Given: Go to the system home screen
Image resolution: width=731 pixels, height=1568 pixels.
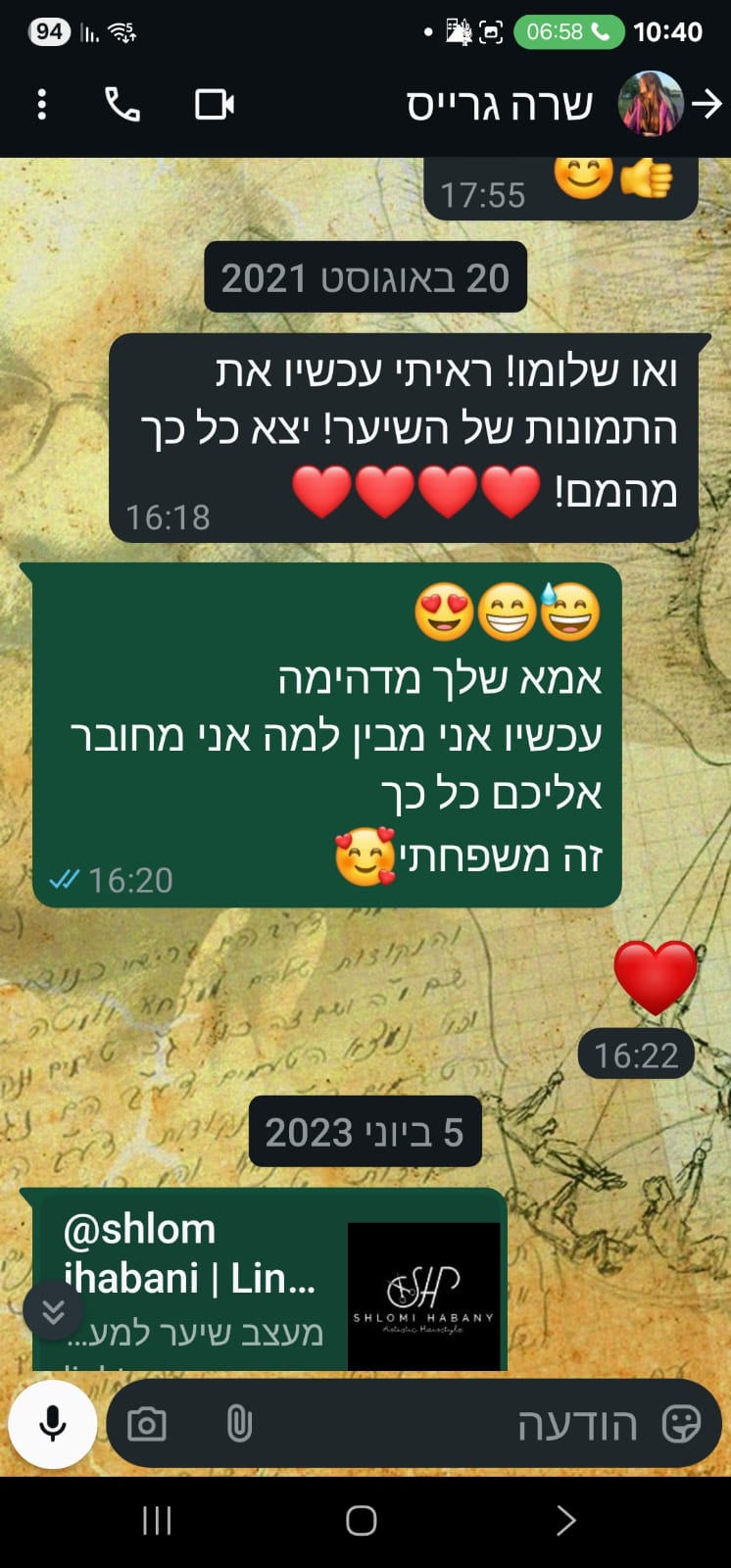Looking at the screenshot, I should pos(362,1520).
